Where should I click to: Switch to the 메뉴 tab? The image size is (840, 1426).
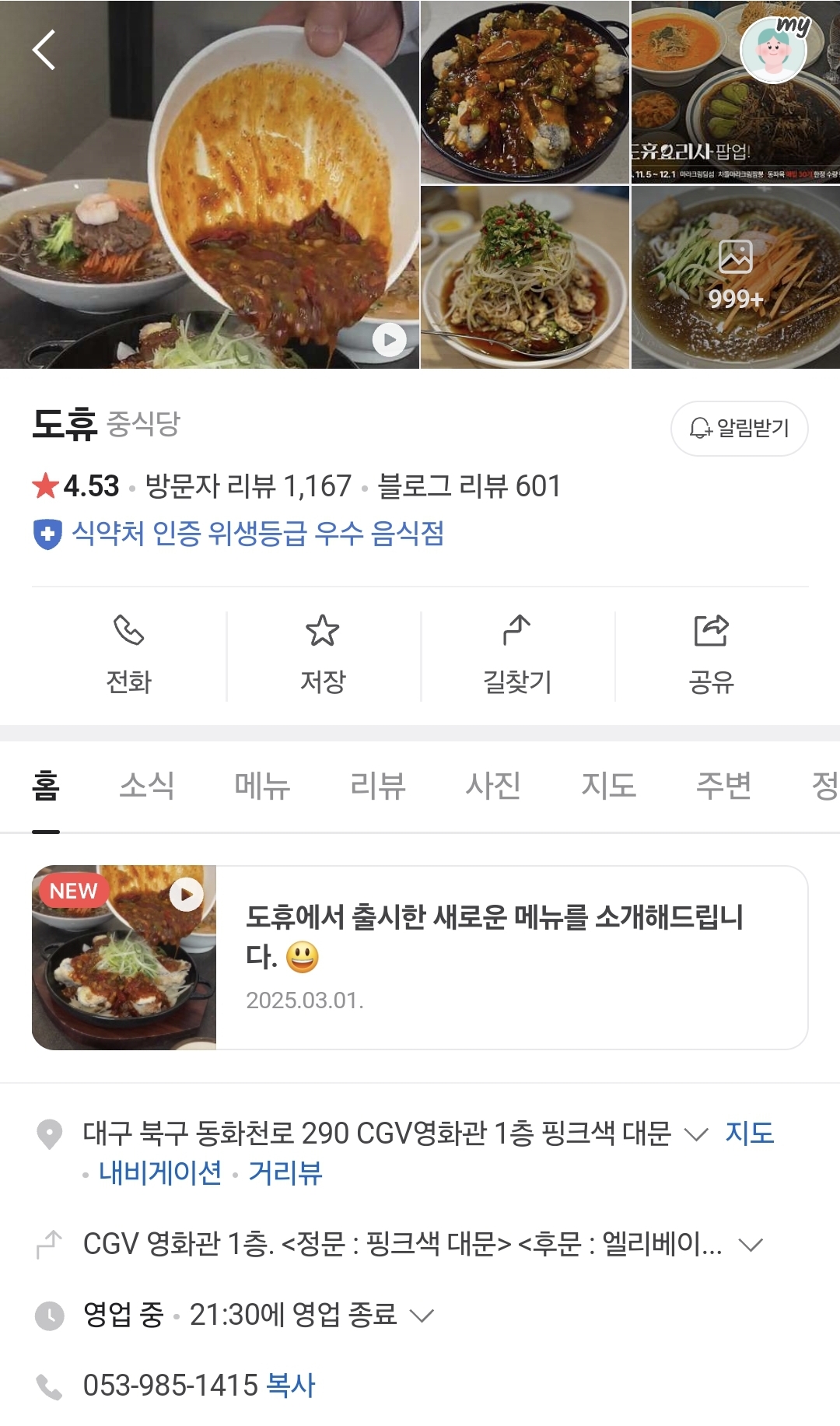click(x=262, y=786)
